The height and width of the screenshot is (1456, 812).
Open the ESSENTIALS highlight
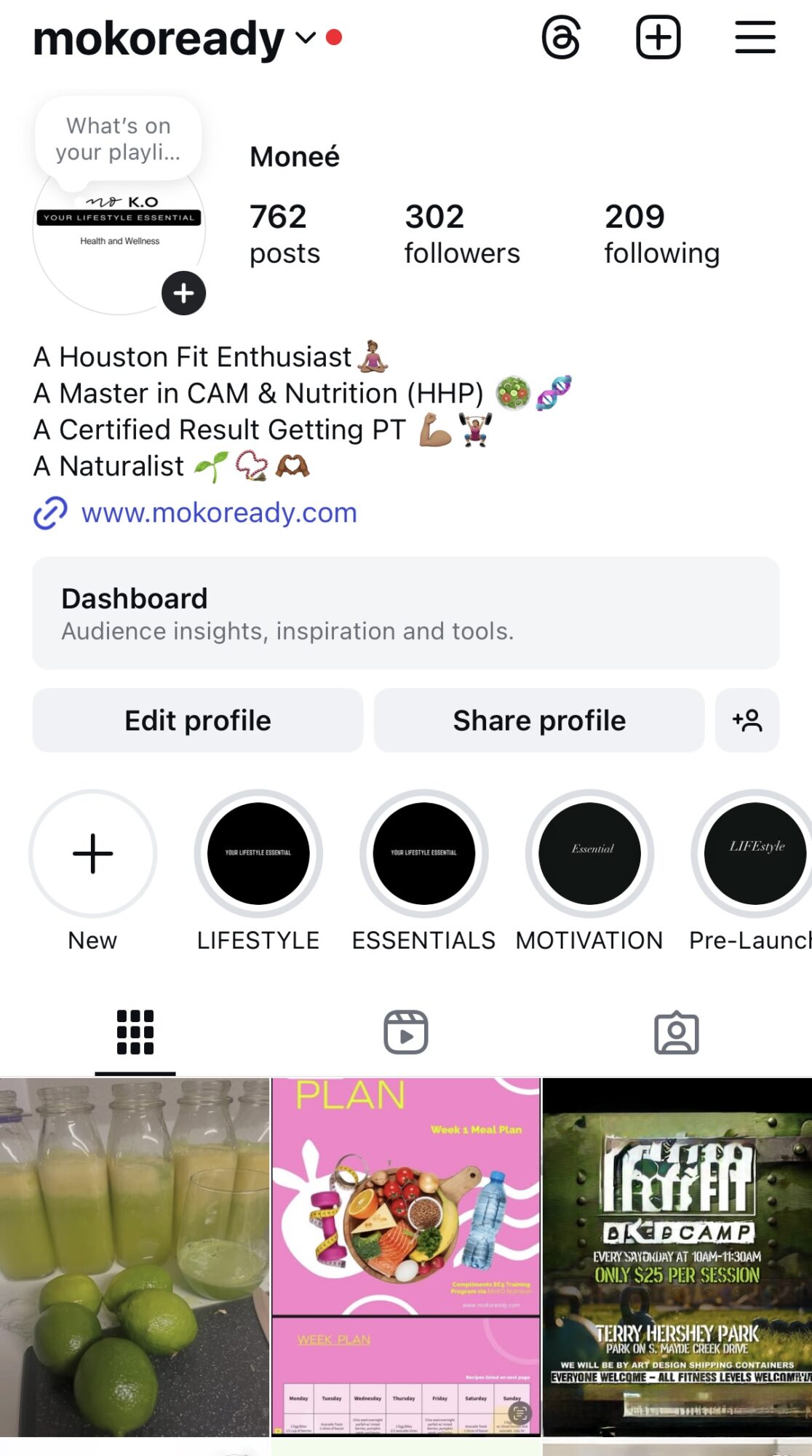click(424, 854)
